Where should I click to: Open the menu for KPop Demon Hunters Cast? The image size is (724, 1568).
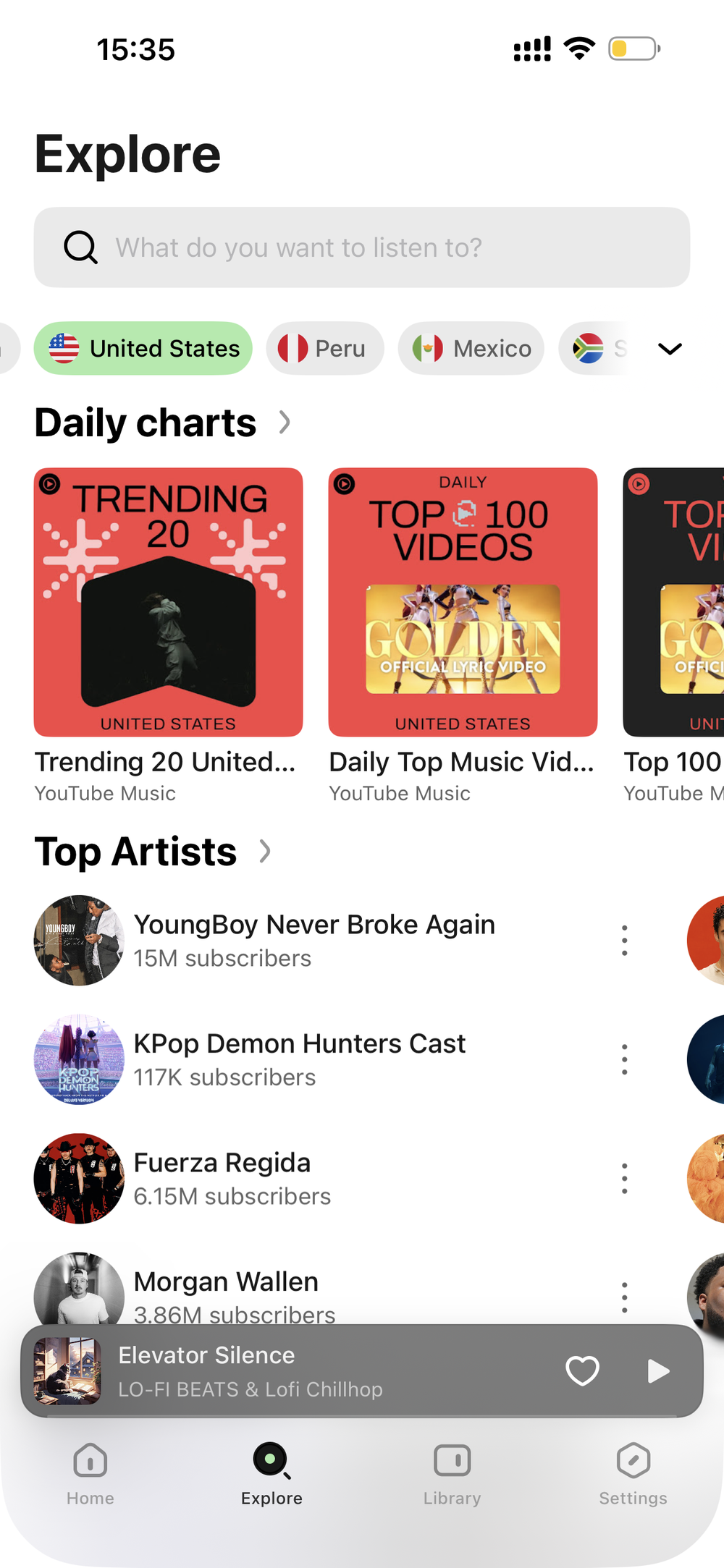(x=623, y=1059)
